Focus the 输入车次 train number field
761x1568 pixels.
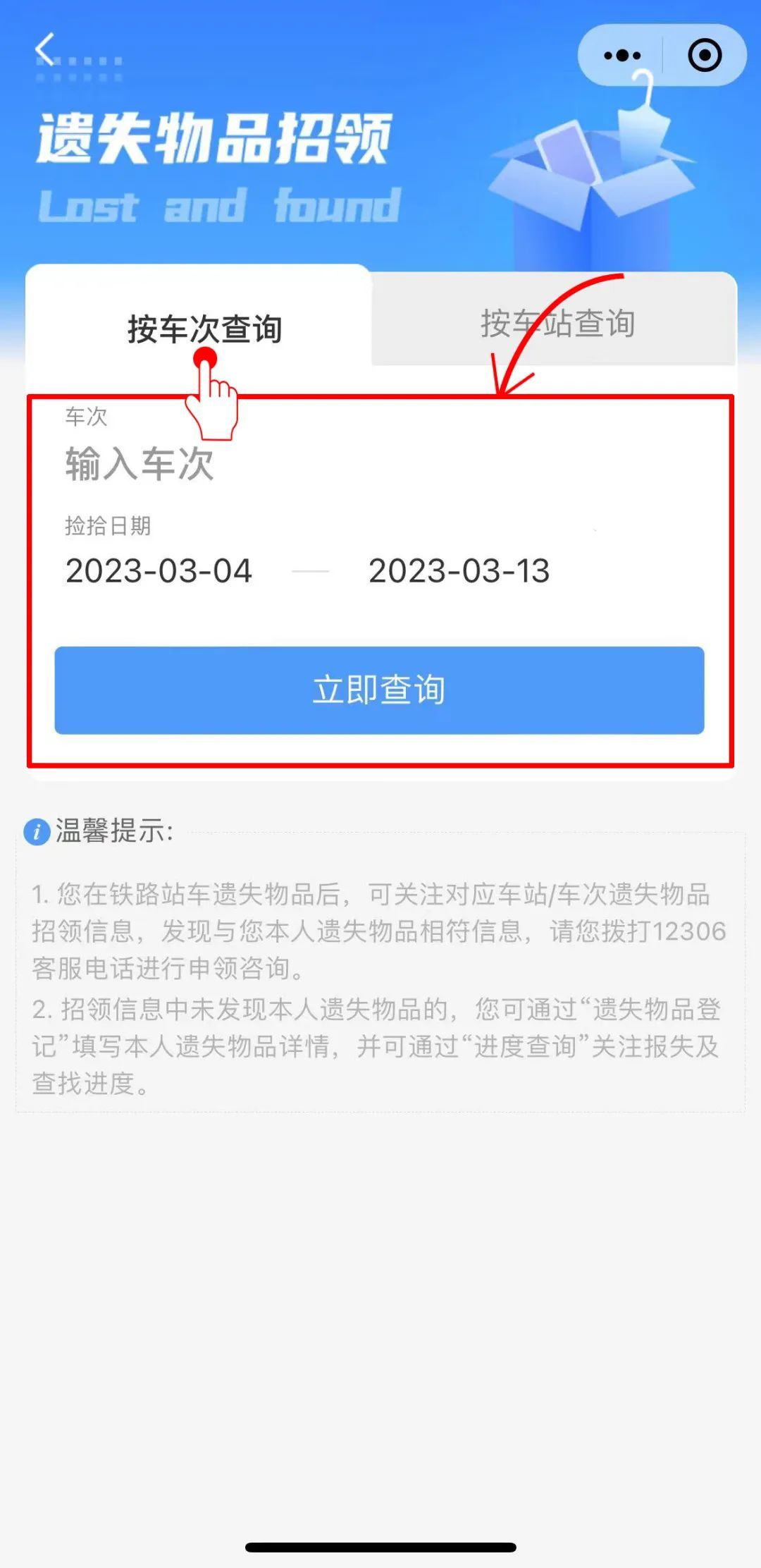pos(282,464)
